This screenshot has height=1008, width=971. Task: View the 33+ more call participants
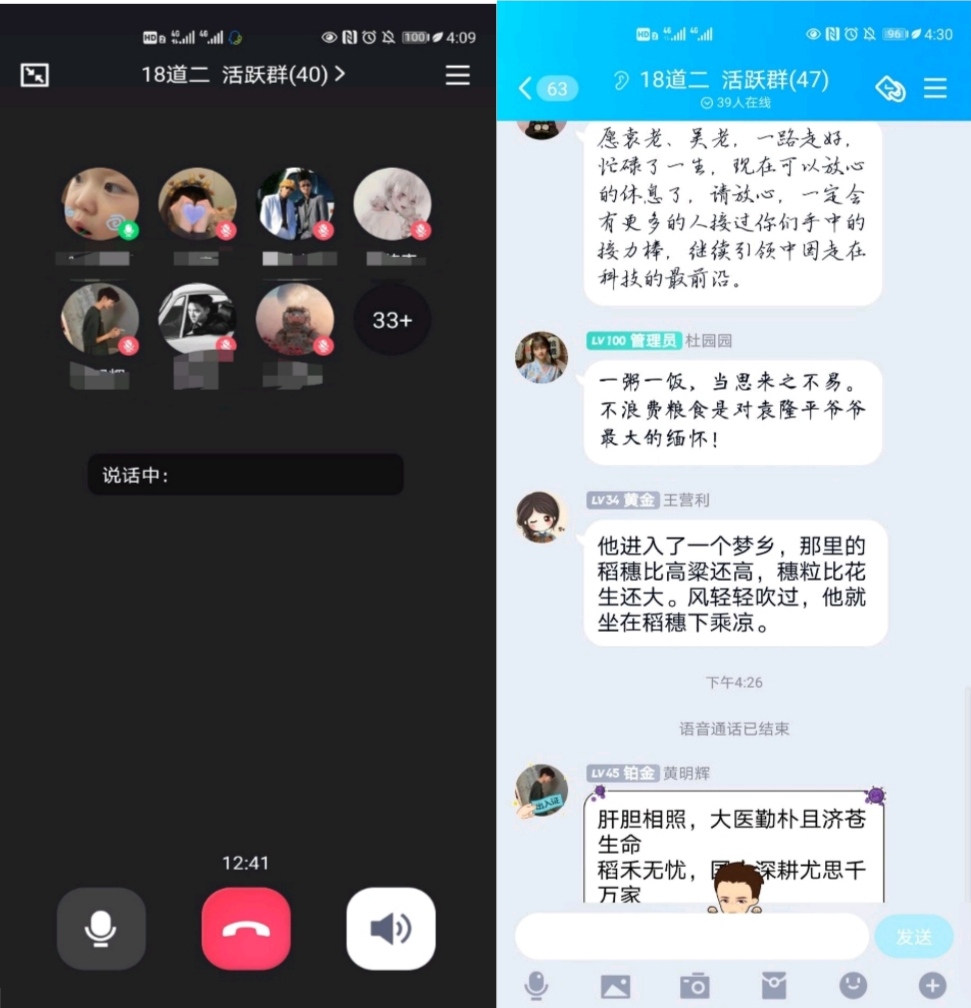point(392,320)
